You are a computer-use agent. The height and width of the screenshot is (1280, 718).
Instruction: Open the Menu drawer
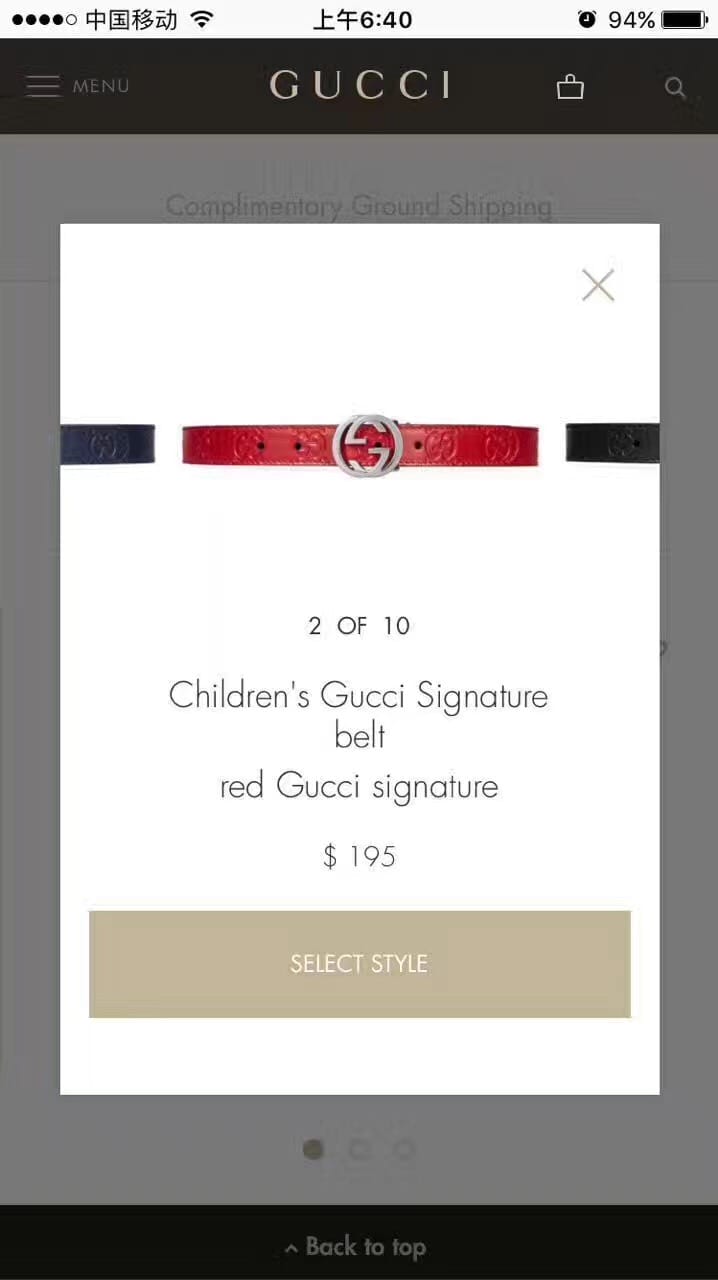point(77,86)
